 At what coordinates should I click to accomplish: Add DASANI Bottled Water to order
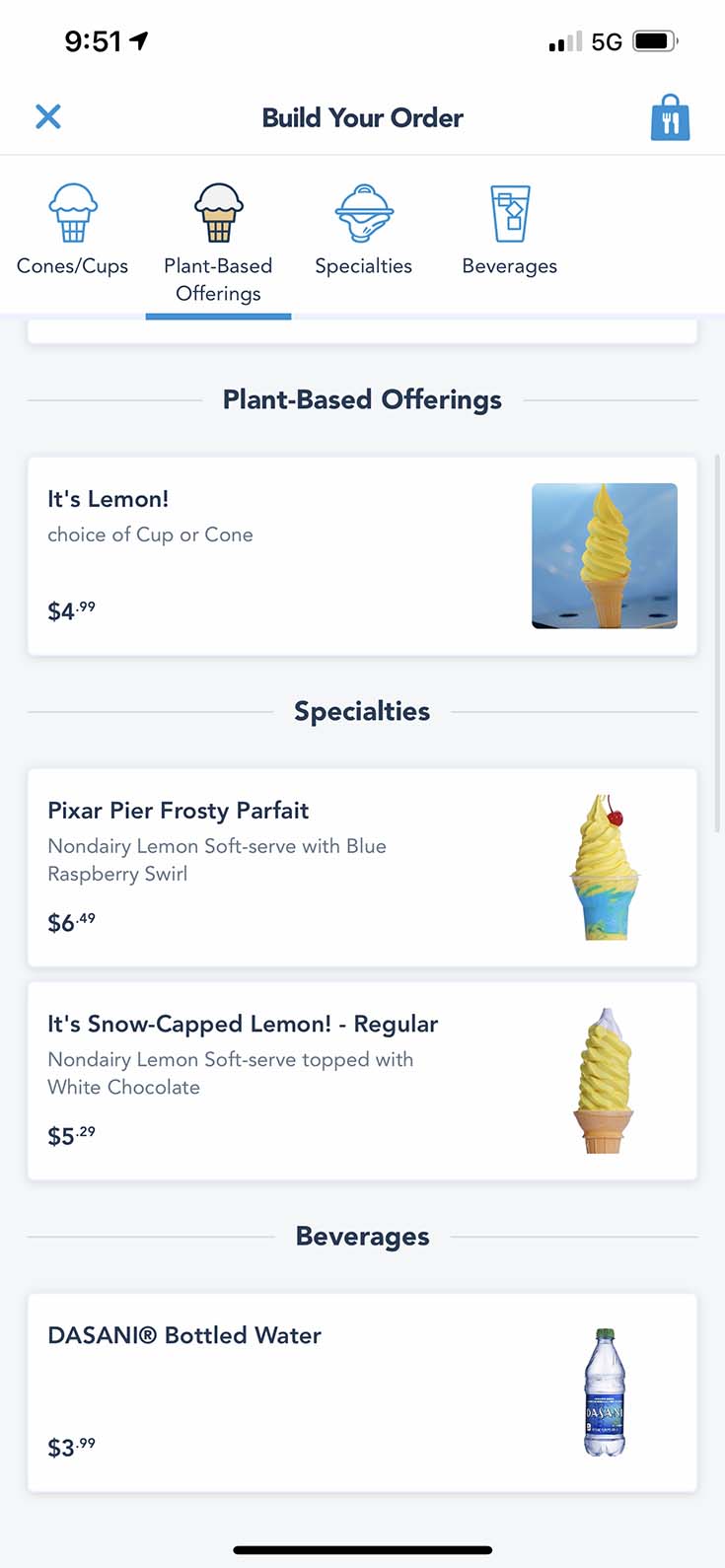pos(362,1392)
